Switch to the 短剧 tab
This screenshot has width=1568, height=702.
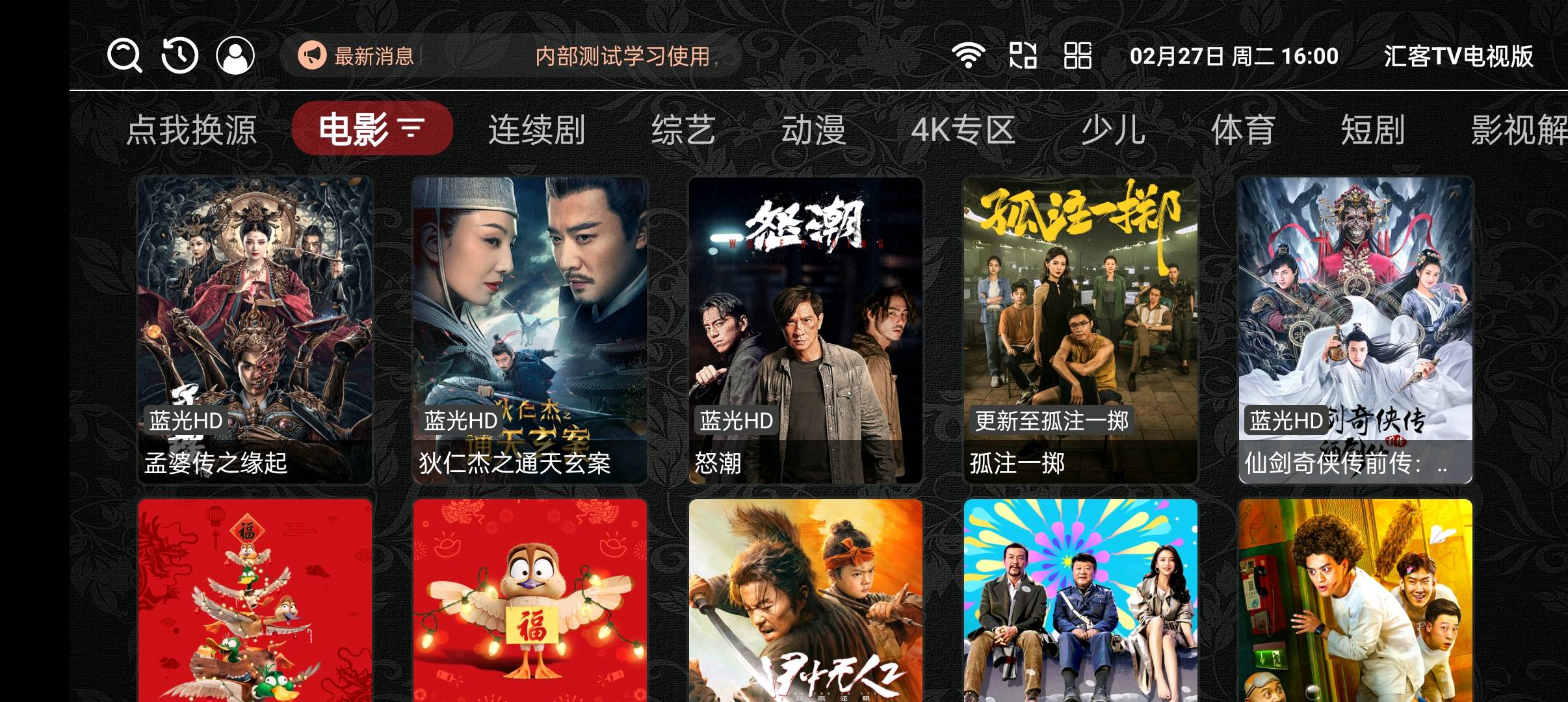coord(1372,129)
